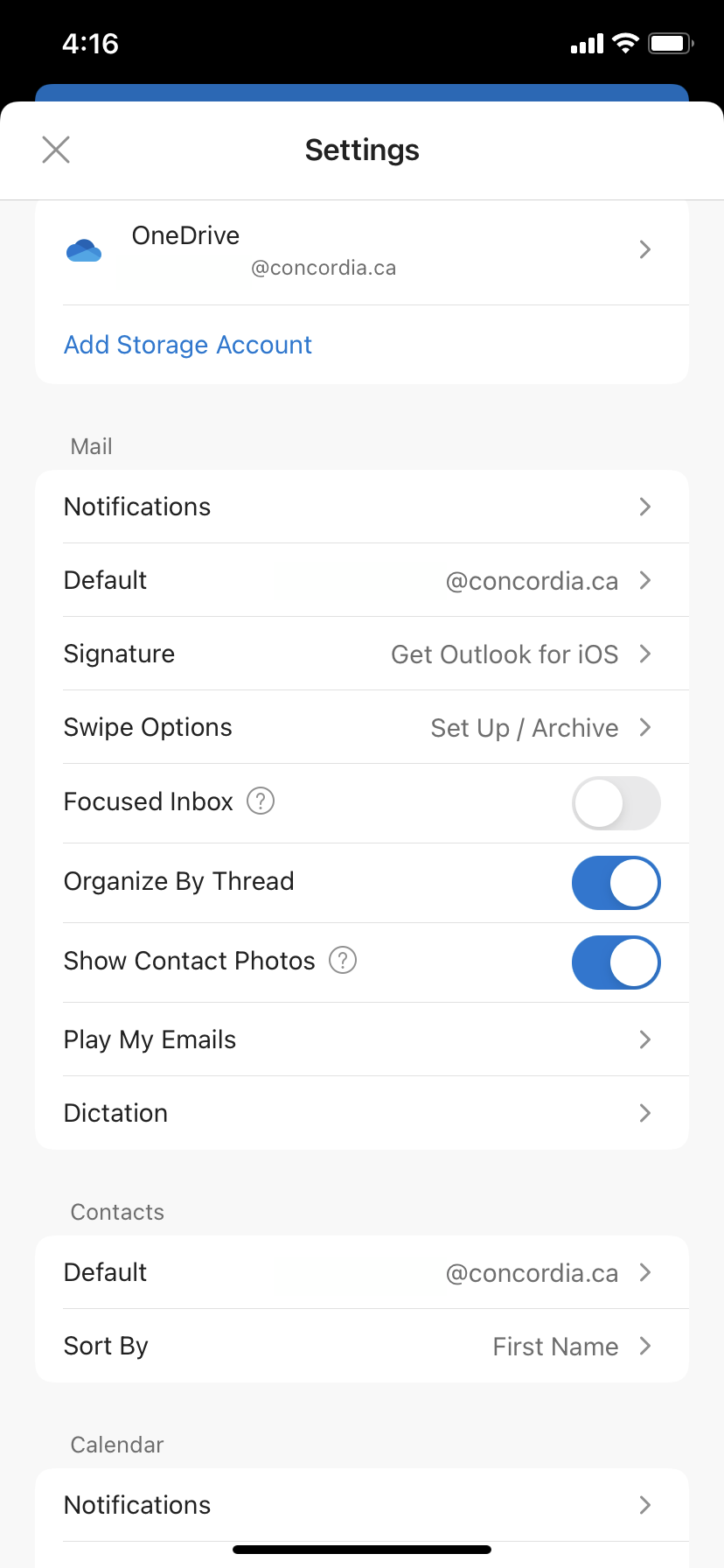The height and width of the screenshot is (1568, 724).
Task: Change contacts Sort By option
Action: coord(362,1346)
